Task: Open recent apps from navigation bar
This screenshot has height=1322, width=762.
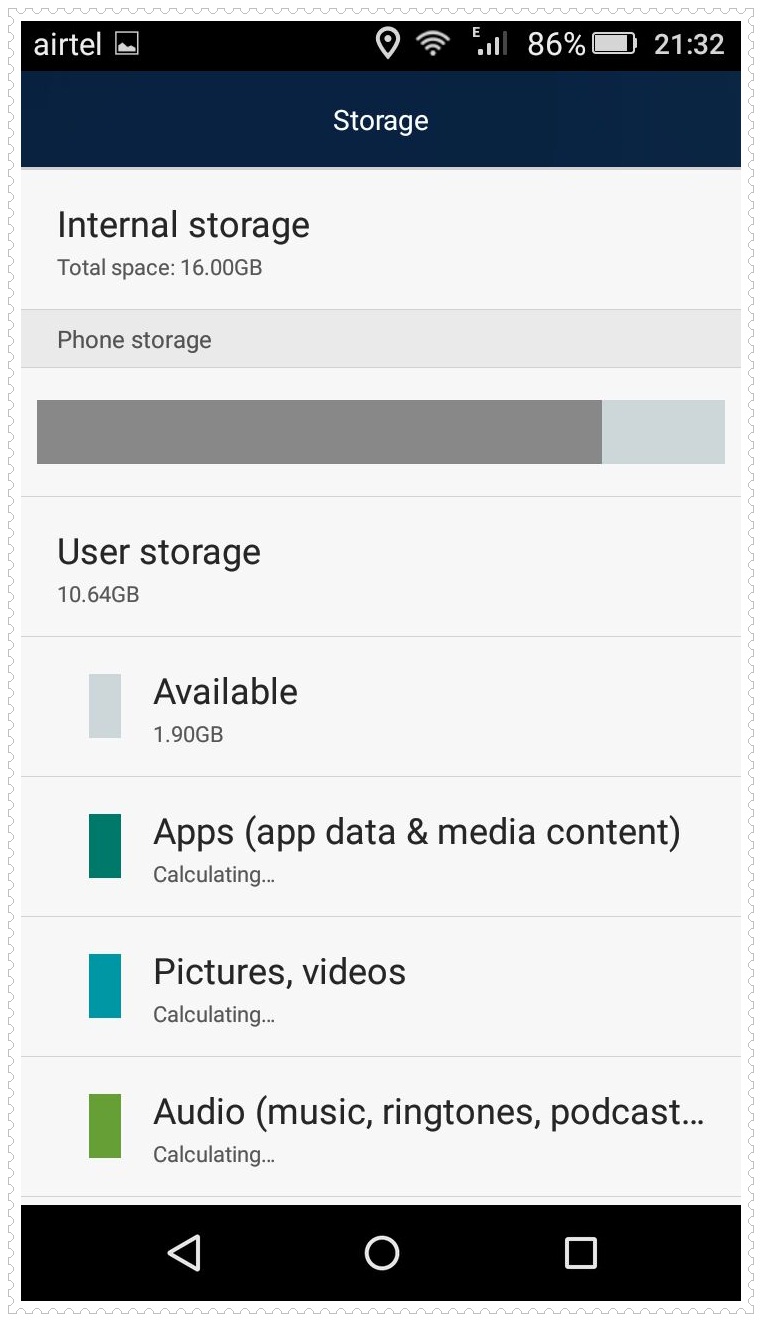Action: (x=580, y=1252)
